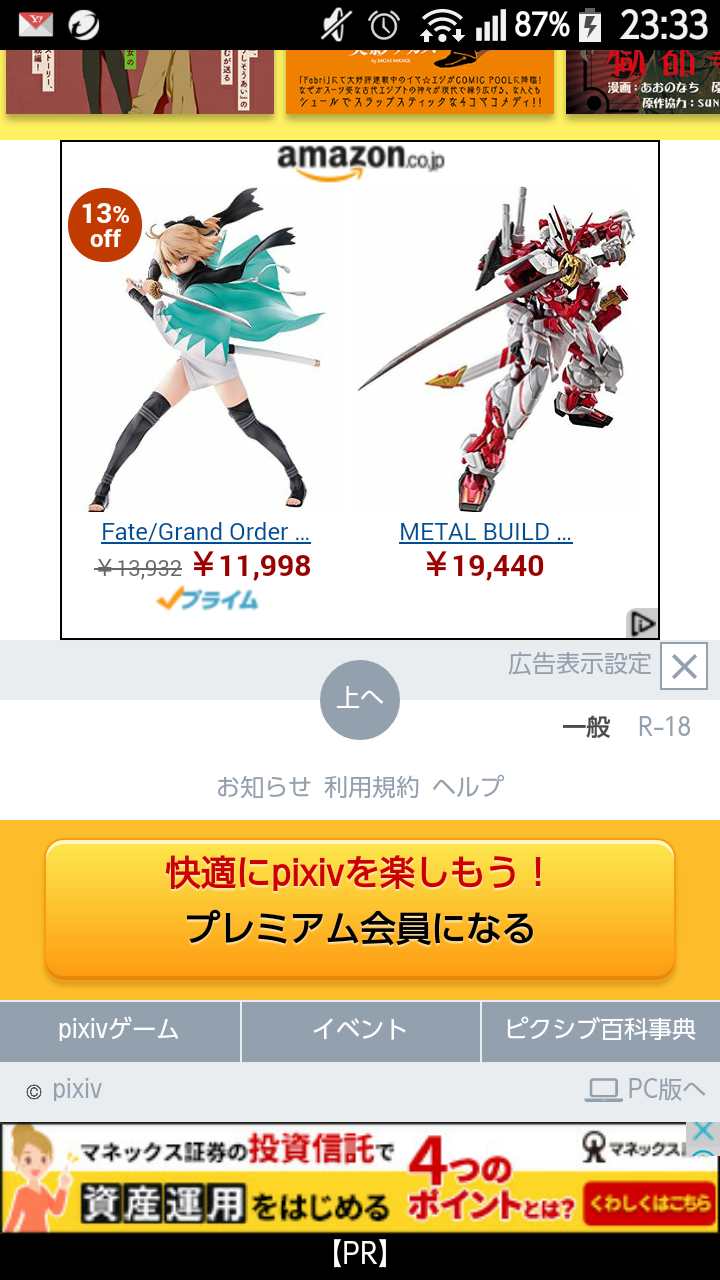
Task: Switch to the PC版 desktop site
Action: tap(646, 1089)
